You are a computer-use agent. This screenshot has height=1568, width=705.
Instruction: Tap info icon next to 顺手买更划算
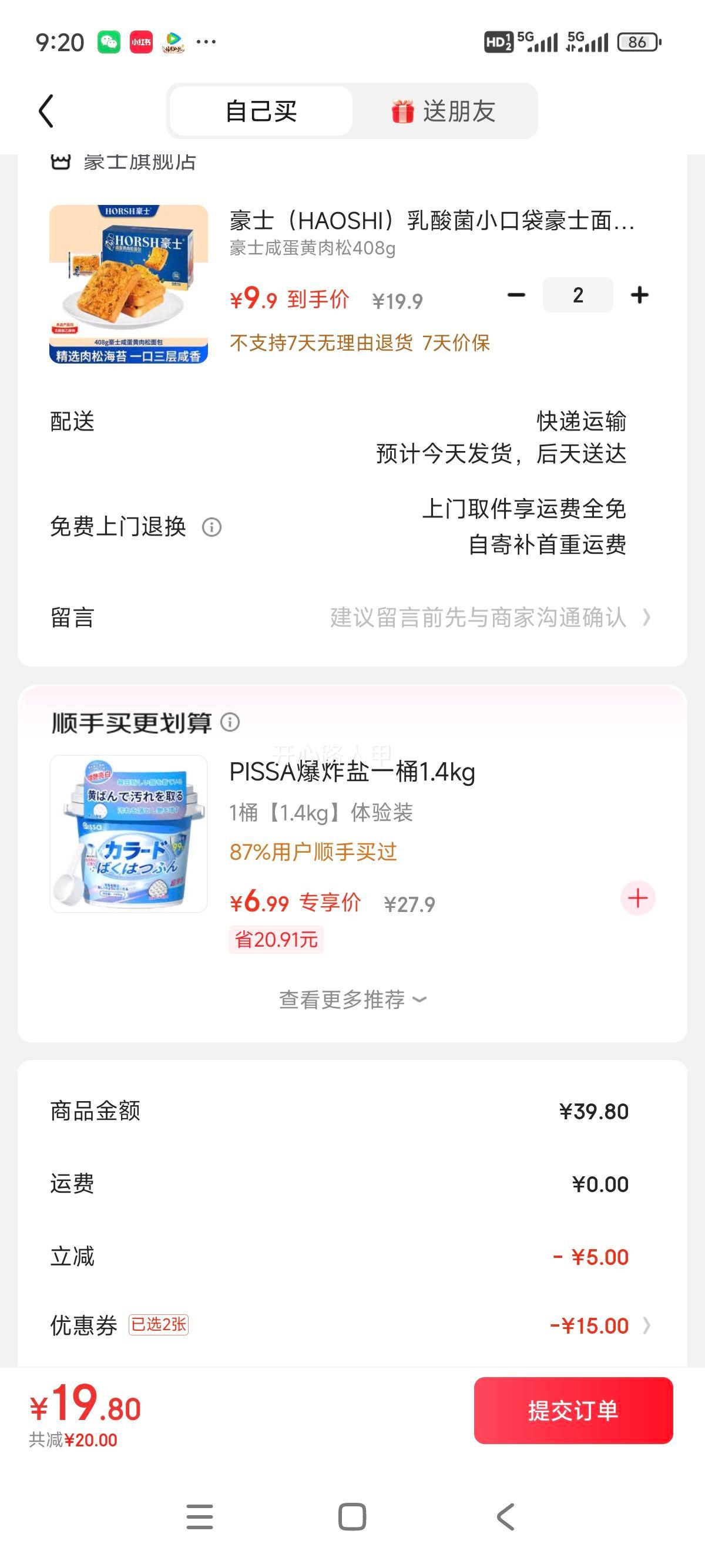click(x=230, y=722)
